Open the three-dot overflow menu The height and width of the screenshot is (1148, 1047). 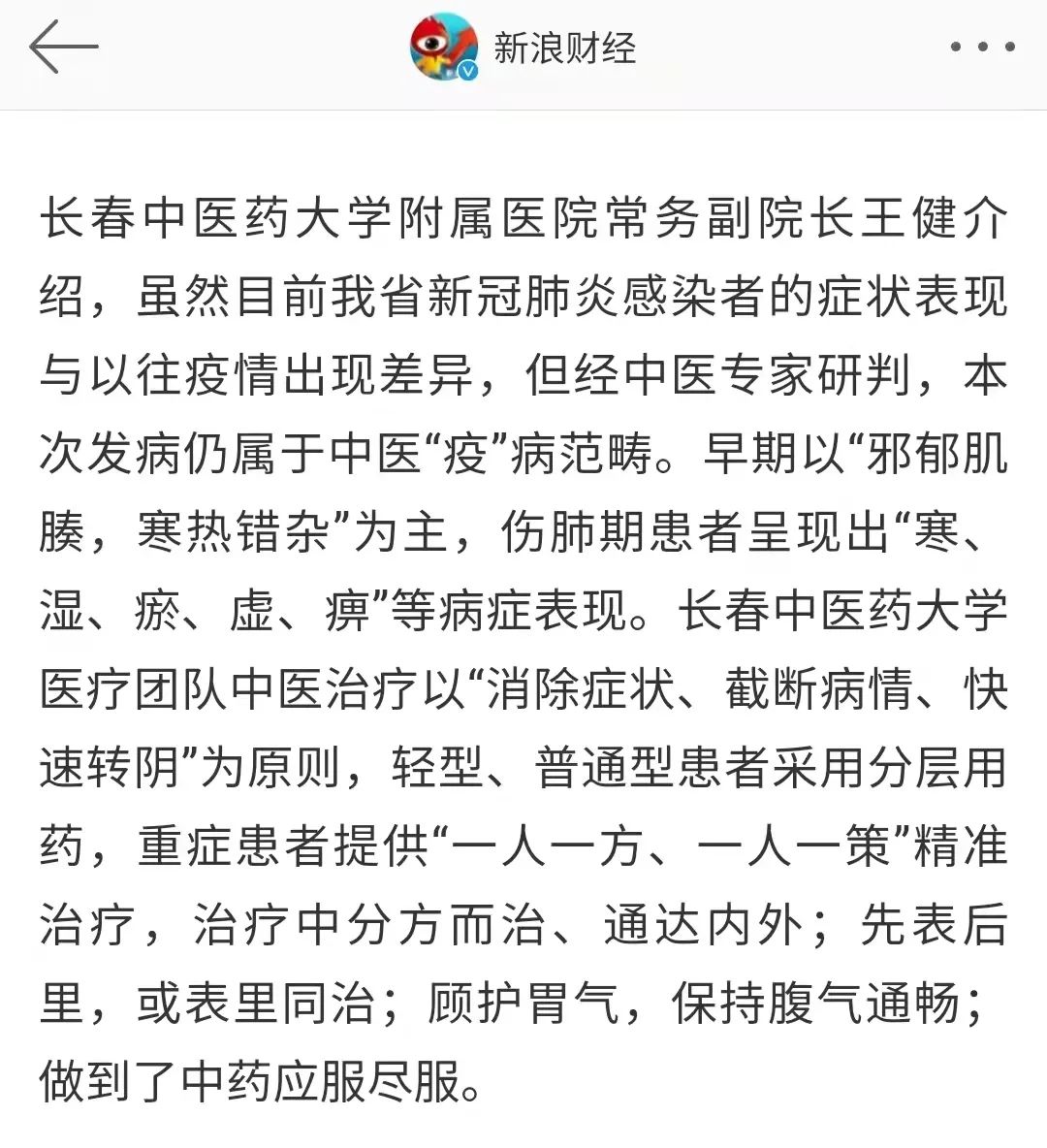(x=982, y=47)
